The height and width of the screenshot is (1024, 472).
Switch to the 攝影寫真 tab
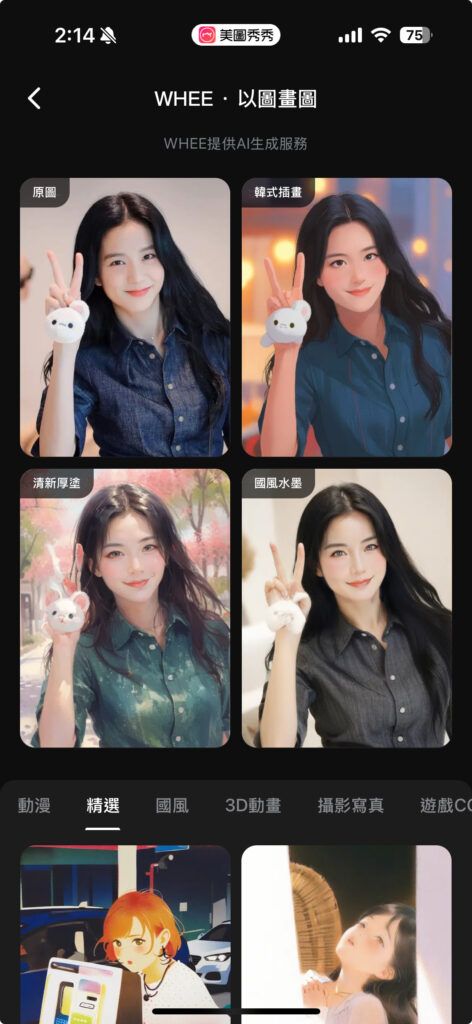tap(351, 805)
